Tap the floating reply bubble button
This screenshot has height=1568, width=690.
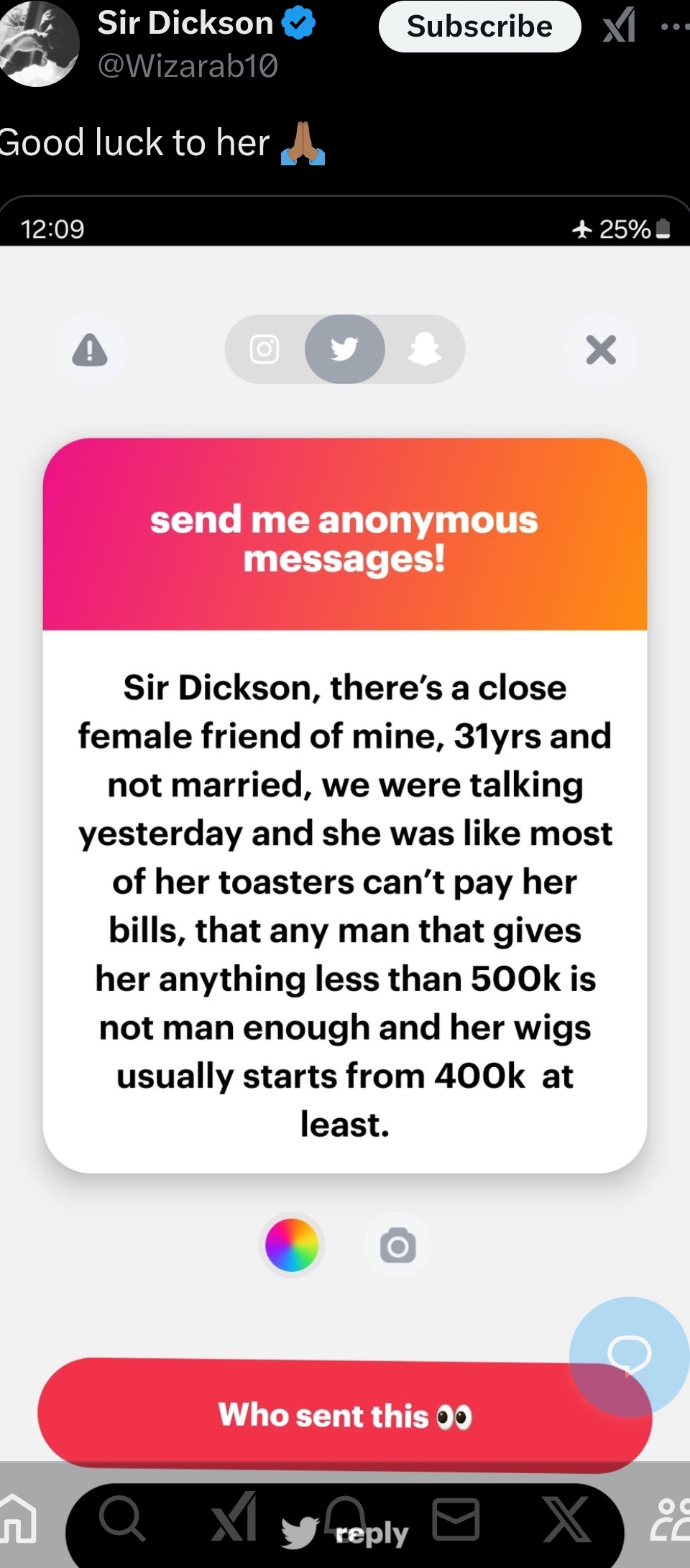pyautogui.click(x=629, y=1356)
